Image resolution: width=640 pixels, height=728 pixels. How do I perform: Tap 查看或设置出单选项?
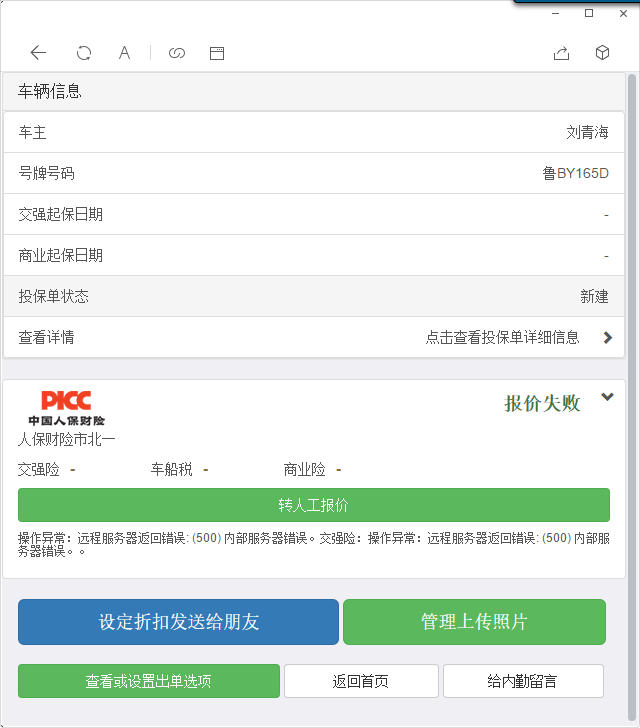click(148, 681)
